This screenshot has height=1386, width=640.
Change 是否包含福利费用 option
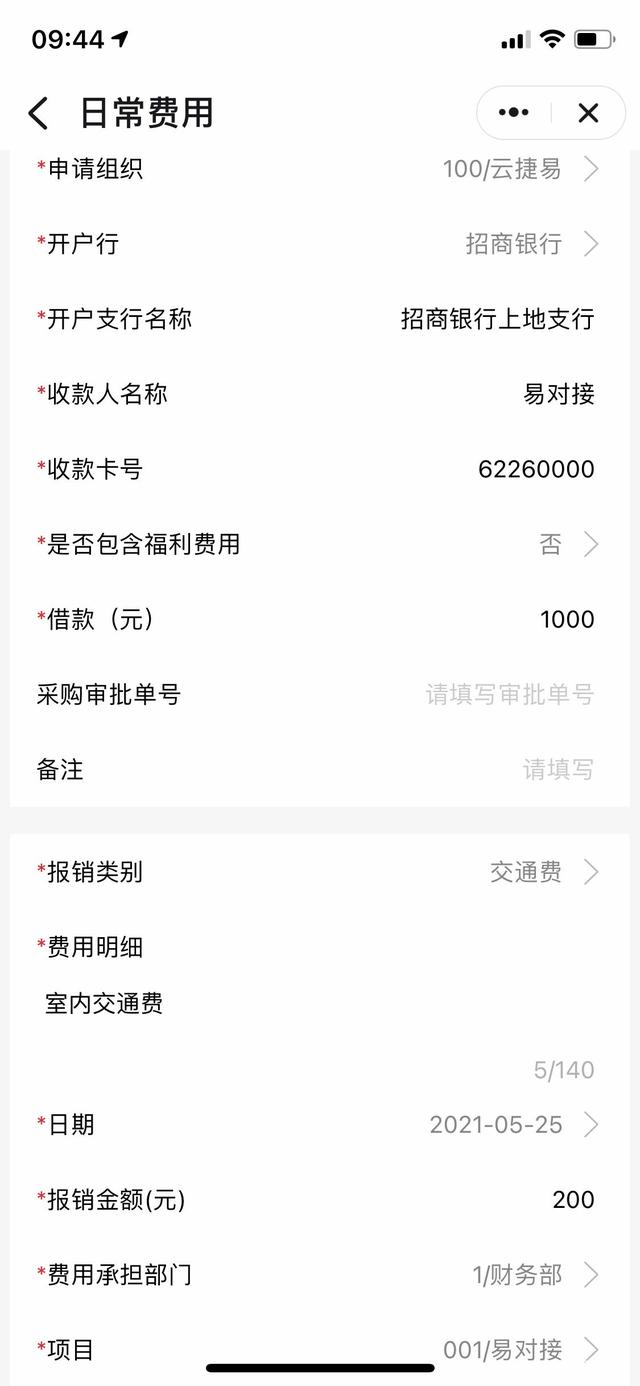(x=320, y=544)
